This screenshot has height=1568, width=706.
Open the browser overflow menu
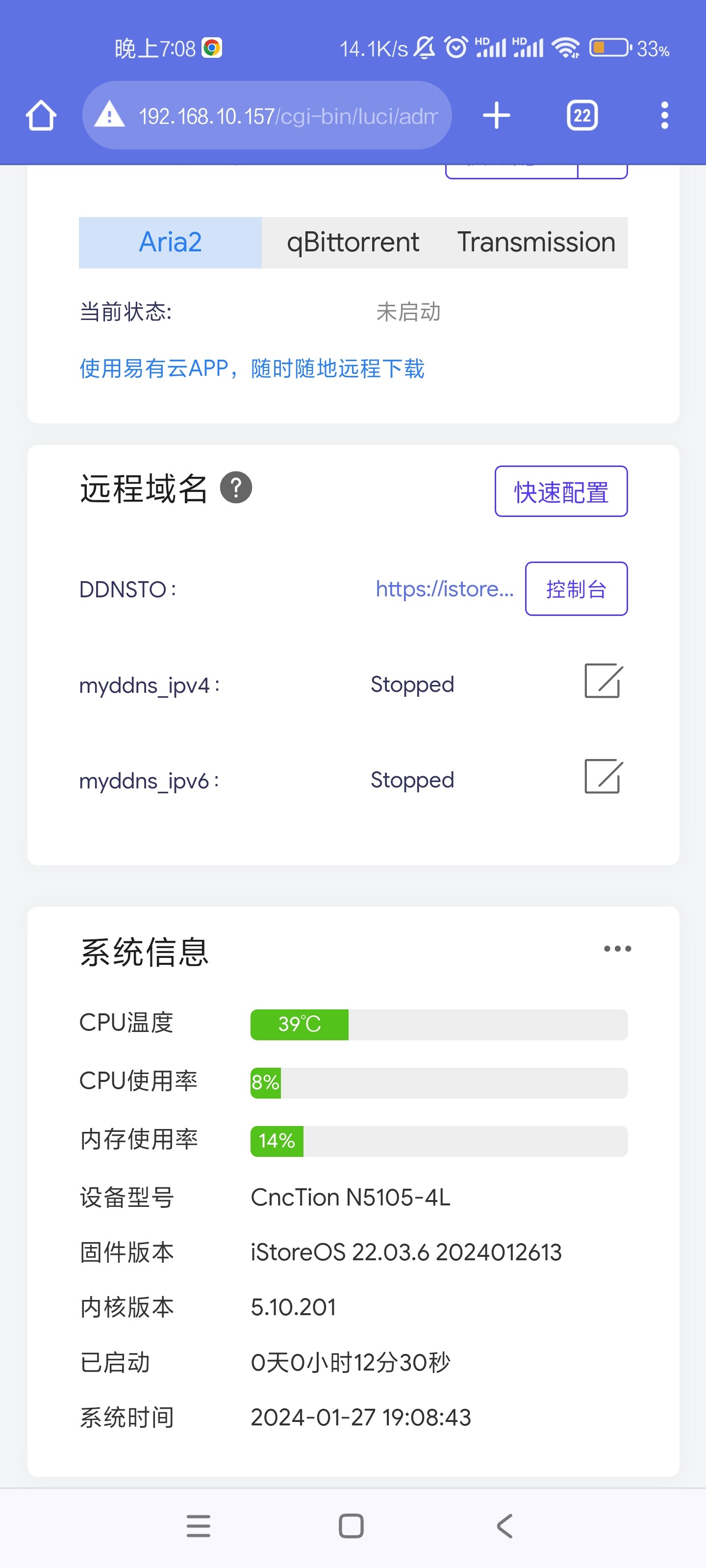[x=664, y=115]
